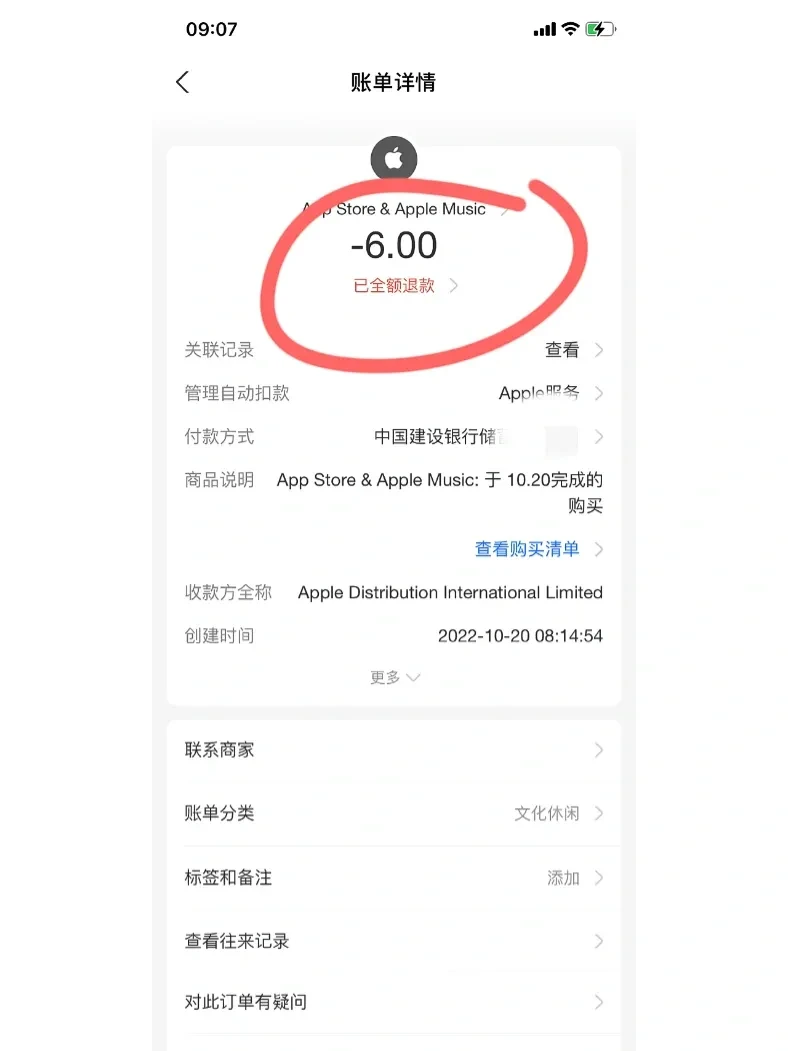Tap the cellular signal bars icon
Image resolution: width=788 pixels, height=1051 pixels.
543,29
